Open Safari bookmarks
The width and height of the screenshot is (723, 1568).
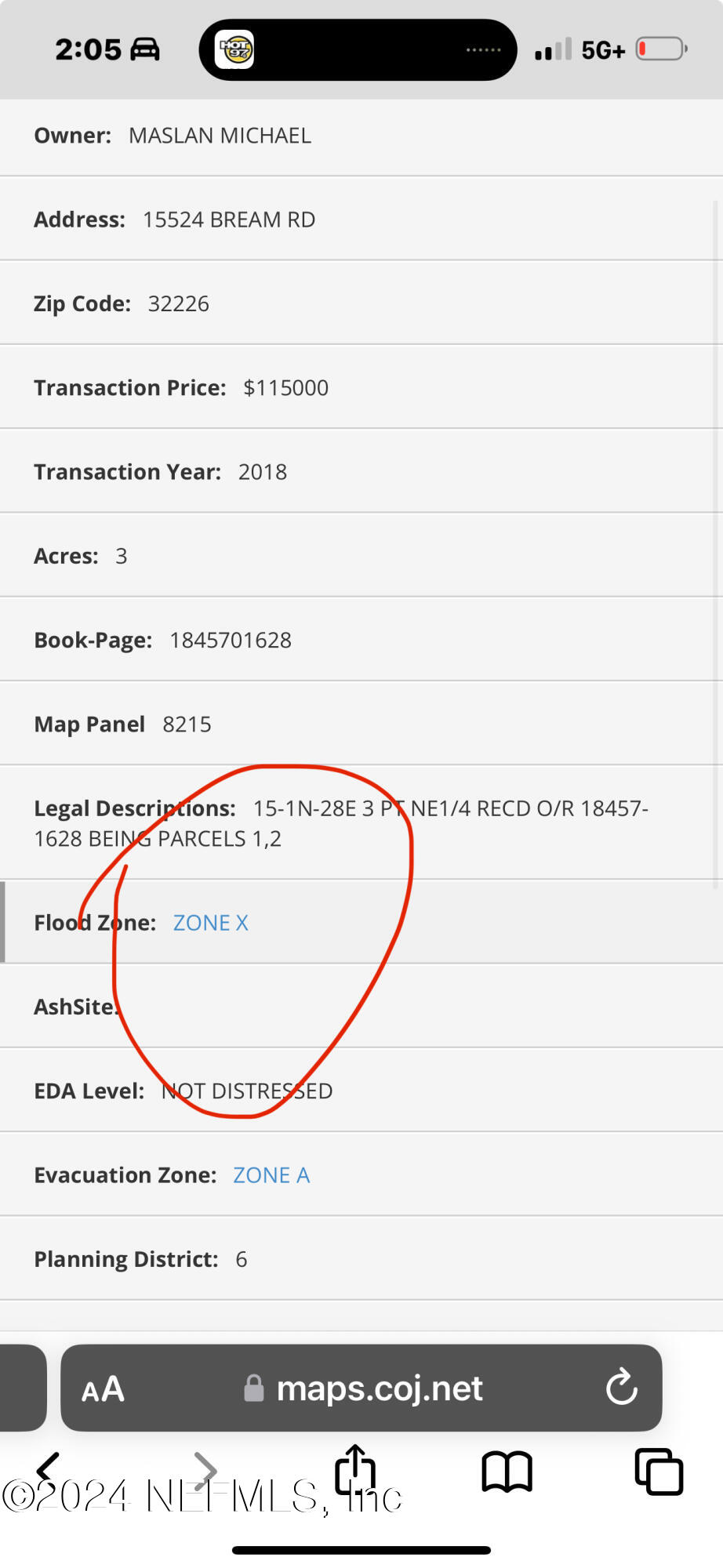pos(507,1472)
